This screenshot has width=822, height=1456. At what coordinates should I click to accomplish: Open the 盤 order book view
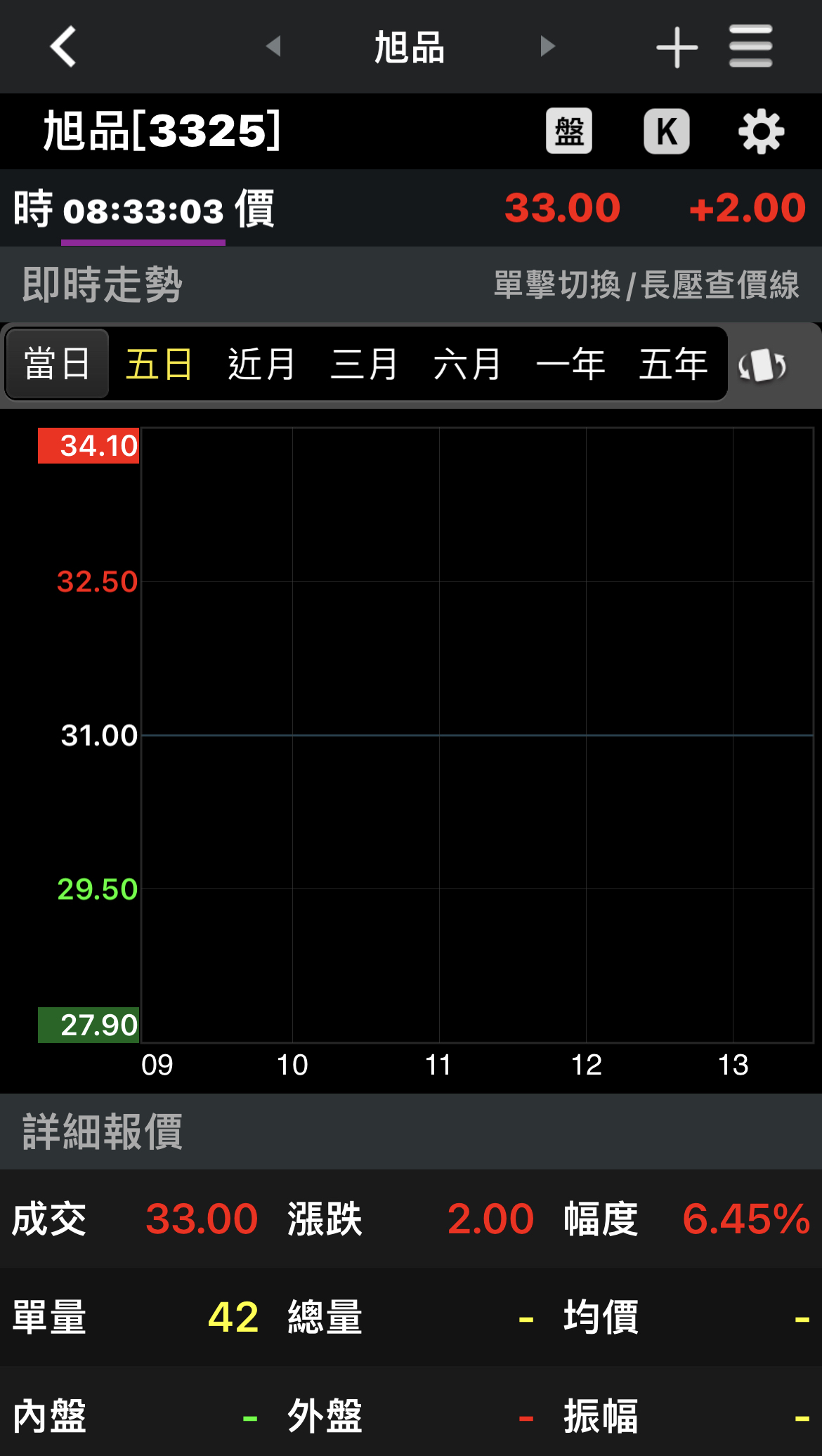coord(569,131)
